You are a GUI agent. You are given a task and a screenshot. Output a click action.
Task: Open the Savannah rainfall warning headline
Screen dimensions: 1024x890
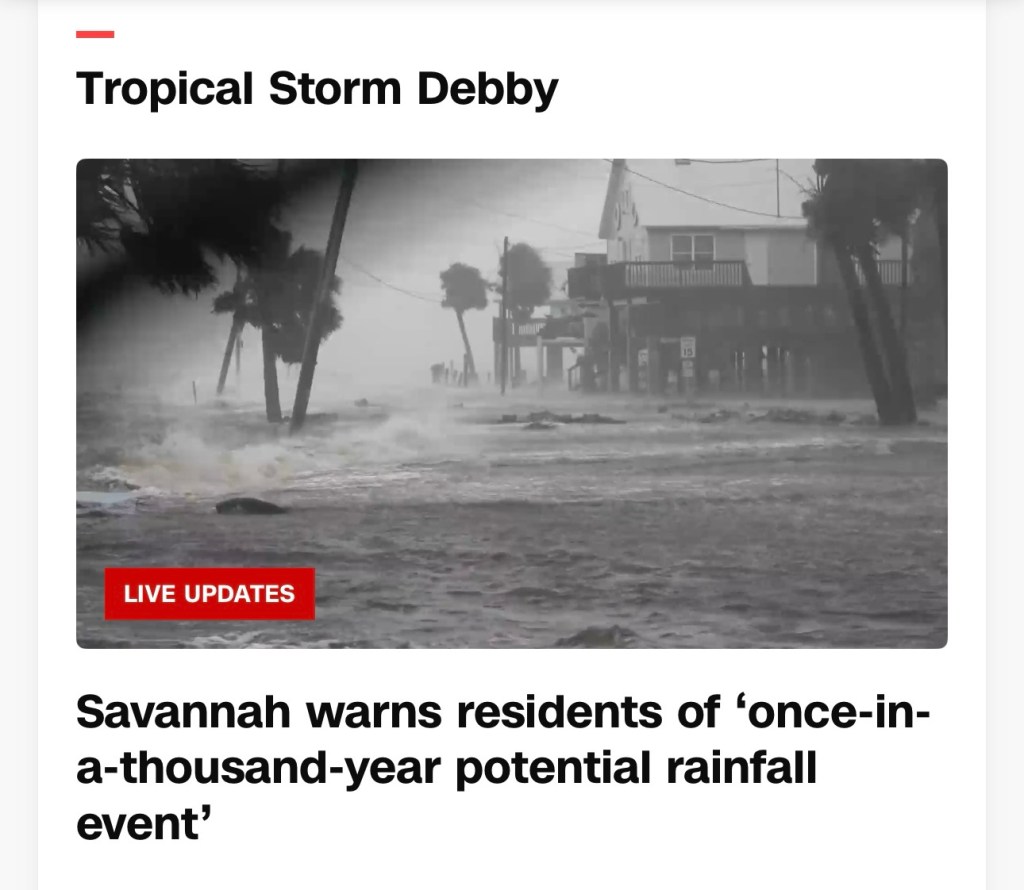[503, 768]
